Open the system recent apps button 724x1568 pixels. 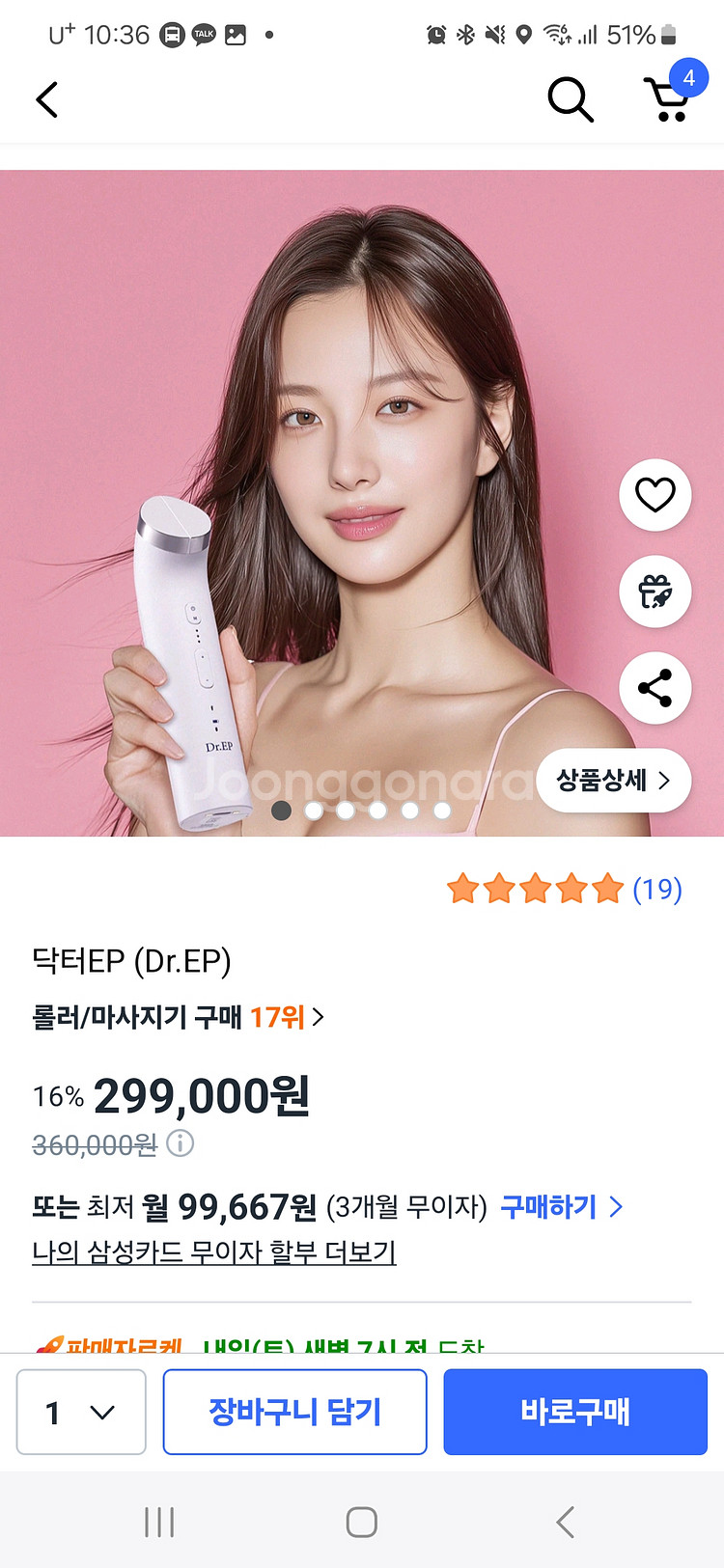click(x=159, y=1522)
